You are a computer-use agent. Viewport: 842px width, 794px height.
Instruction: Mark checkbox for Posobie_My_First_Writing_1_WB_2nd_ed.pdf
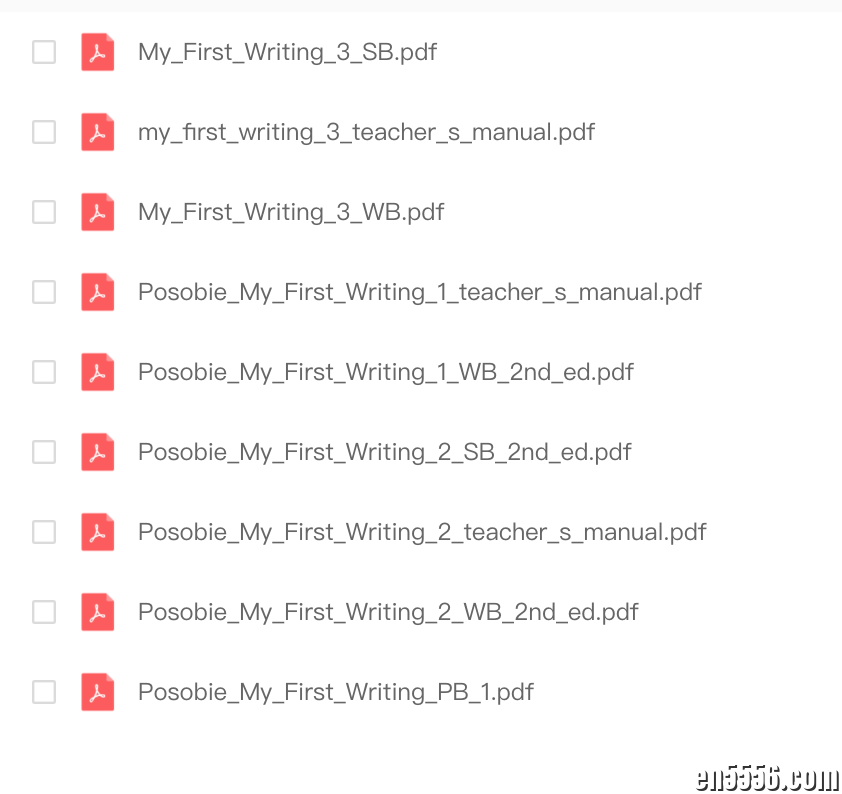click(44, 372)
